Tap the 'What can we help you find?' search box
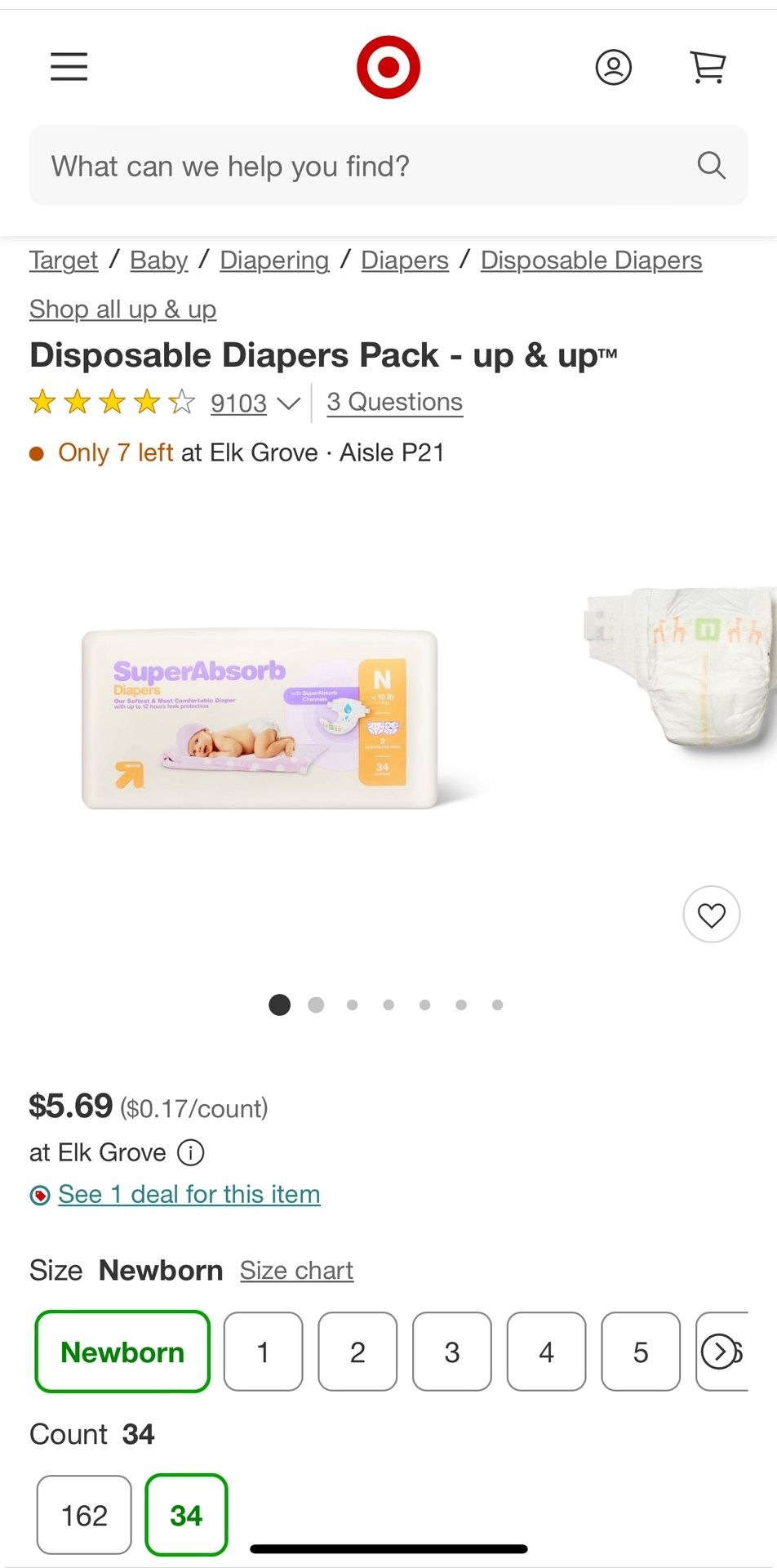 tap(388, 166)
